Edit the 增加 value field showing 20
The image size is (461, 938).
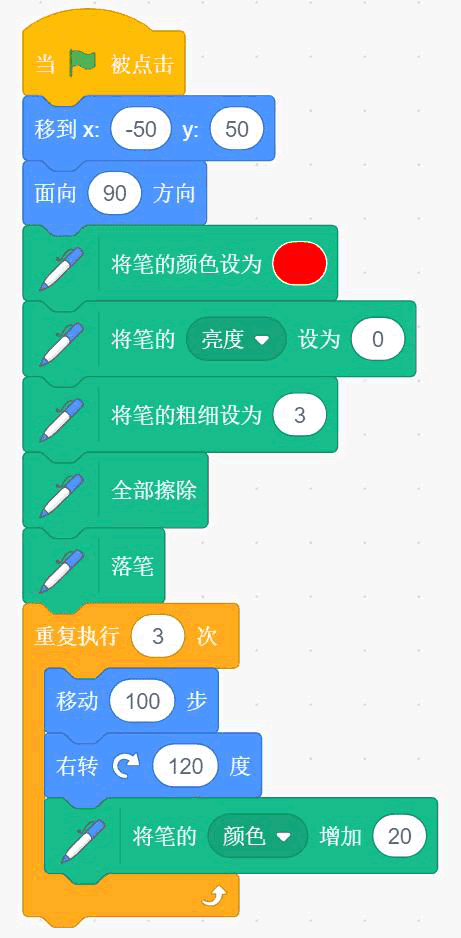tap(399, 836)
